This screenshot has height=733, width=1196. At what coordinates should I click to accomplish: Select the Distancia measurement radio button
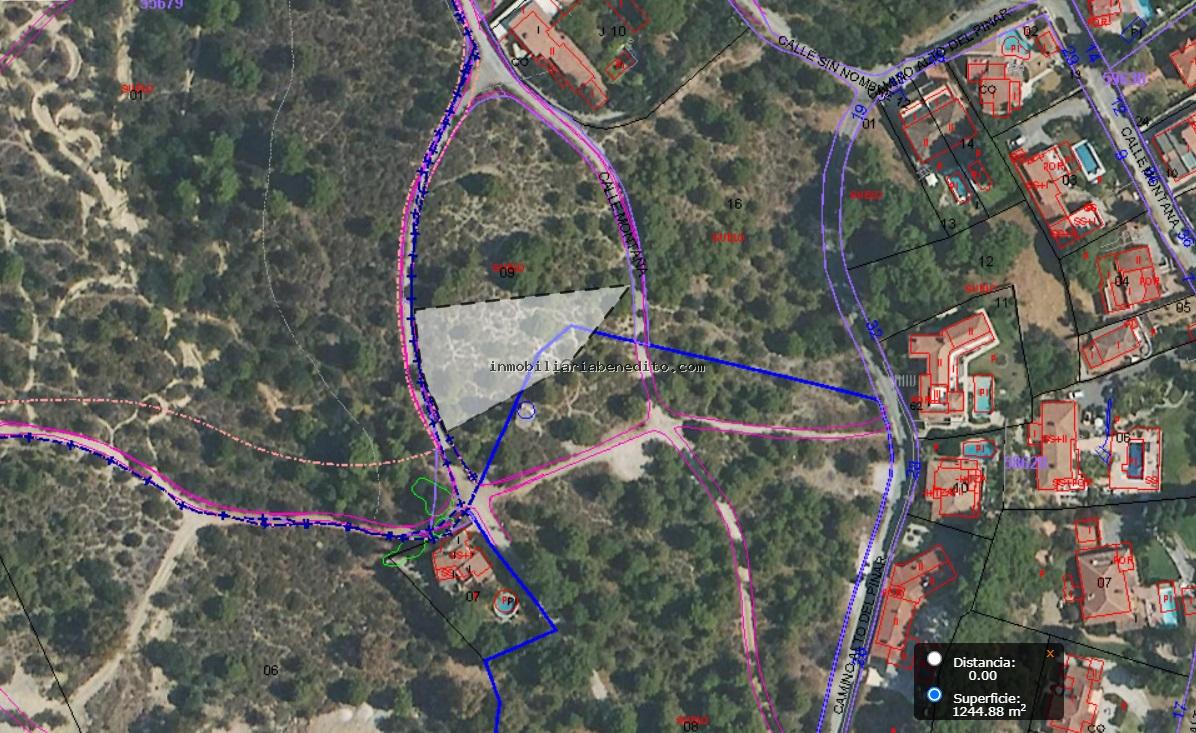click(934, 659)
